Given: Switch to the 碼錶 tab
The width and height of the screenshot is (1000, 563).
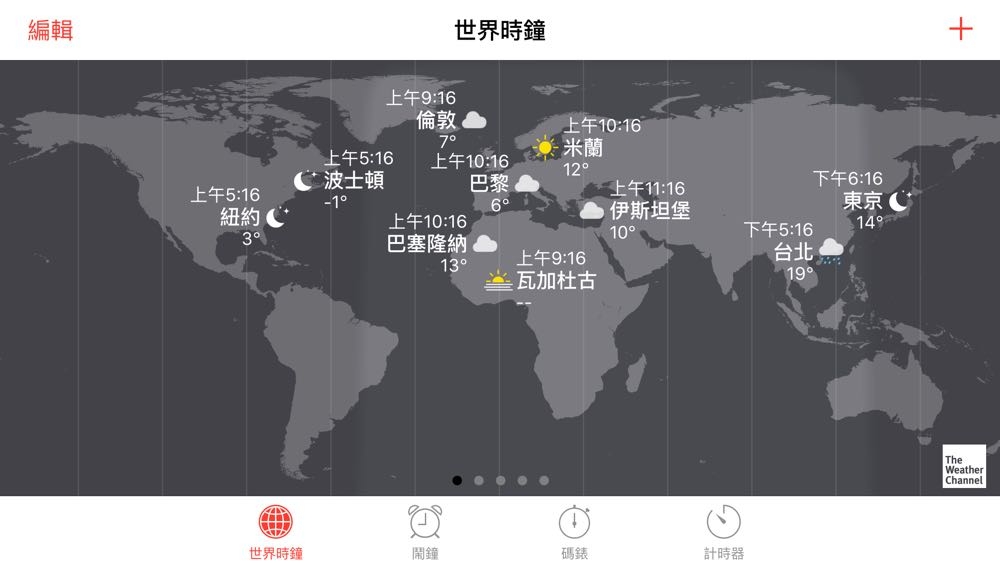Looking at the screenshot, I should pyautogui.click(x=574, y=531).
